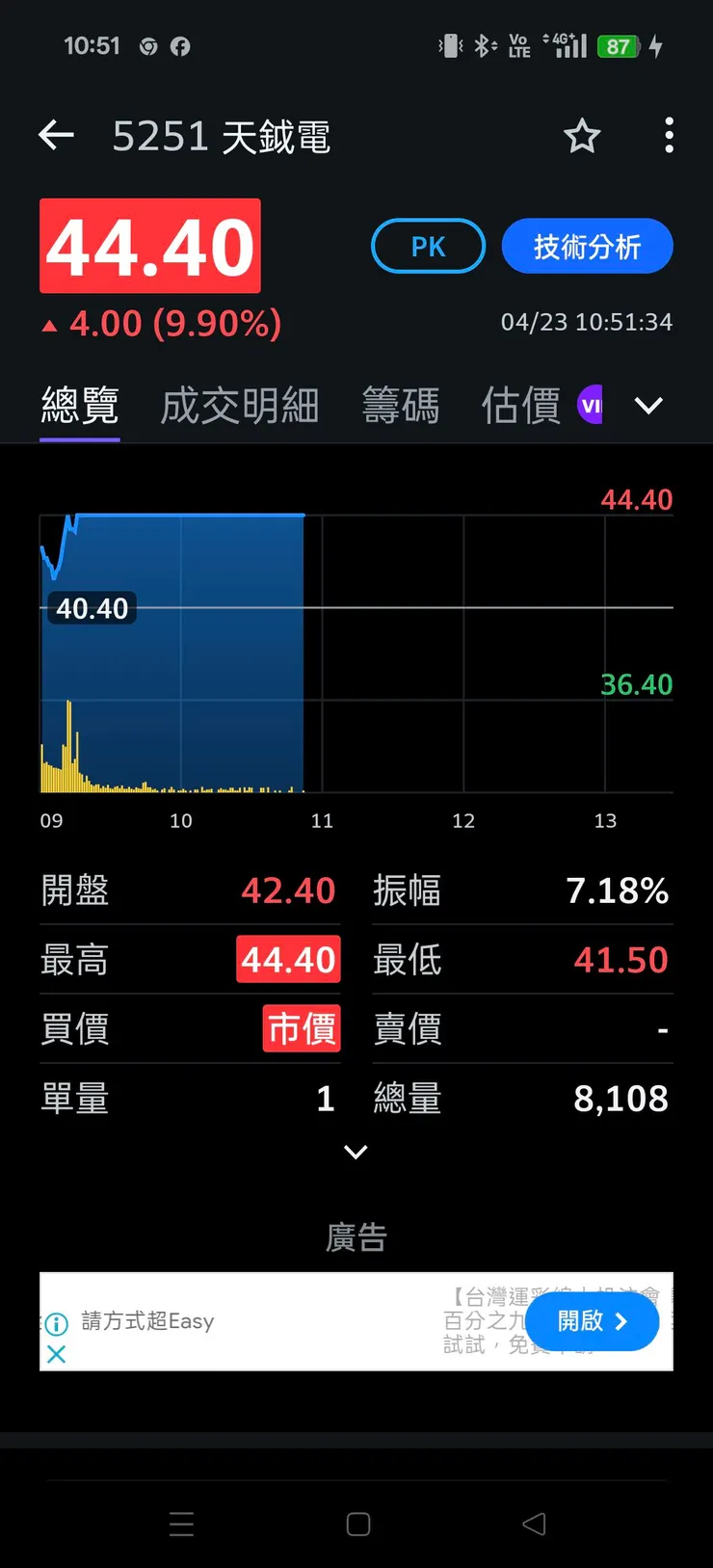This screenshot has width=713, height=1568.
Task: Tap the red 市價 buy price toggle
Action: pos(301,1028)
